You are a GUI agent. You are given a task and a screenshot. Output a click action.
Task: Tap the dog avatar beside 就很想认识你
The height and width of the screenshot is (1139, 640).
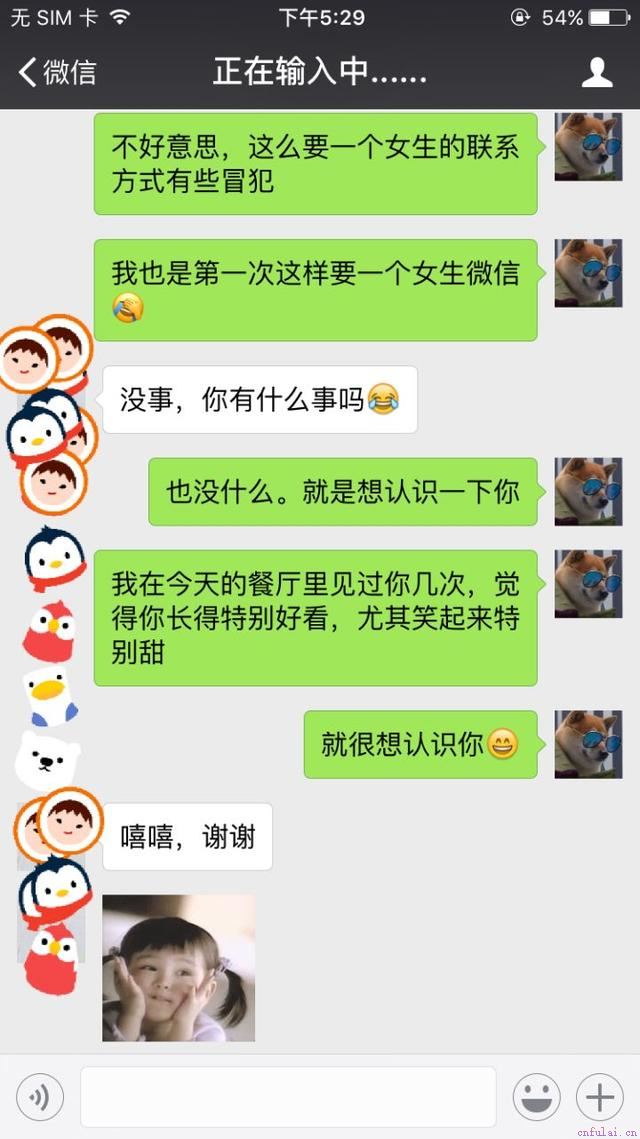click(588, 744)
